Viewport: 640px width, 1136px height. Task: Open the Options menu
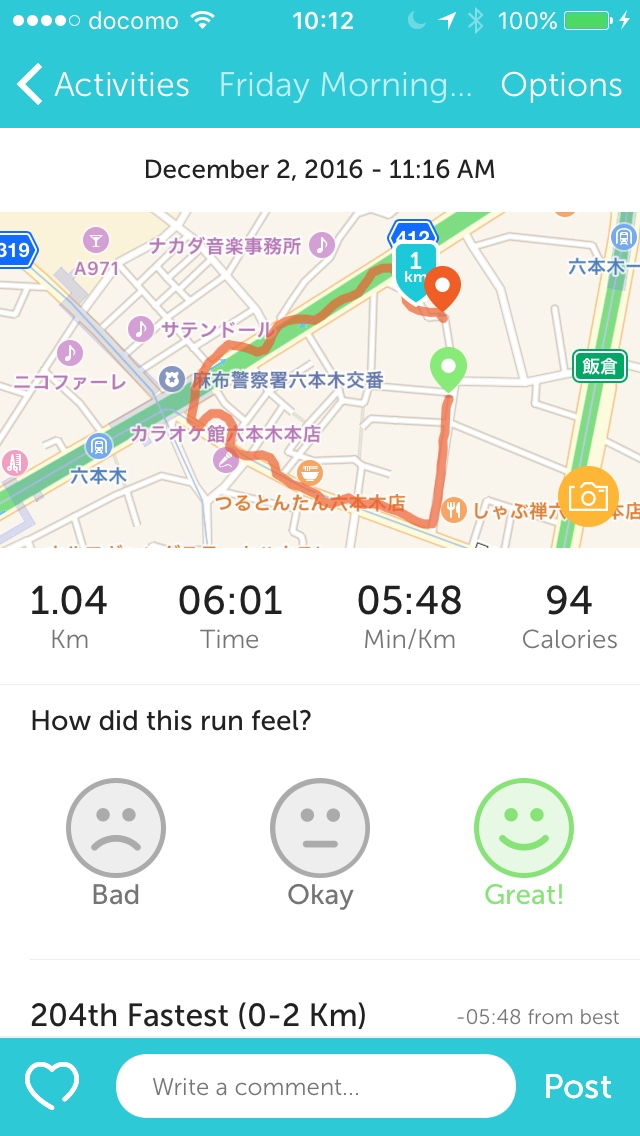point(561,86)
